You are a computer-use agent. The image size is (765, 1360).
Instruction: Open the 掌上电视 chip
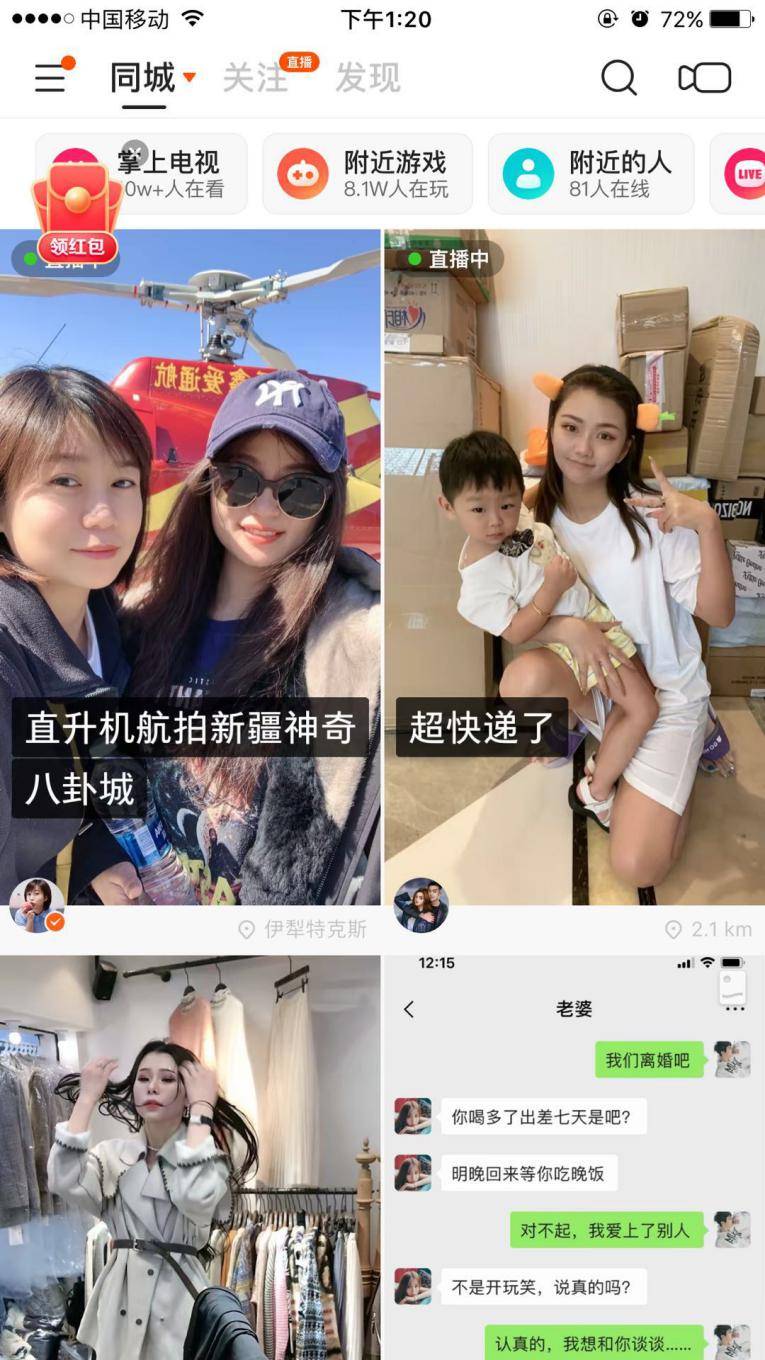pos(142,174)
